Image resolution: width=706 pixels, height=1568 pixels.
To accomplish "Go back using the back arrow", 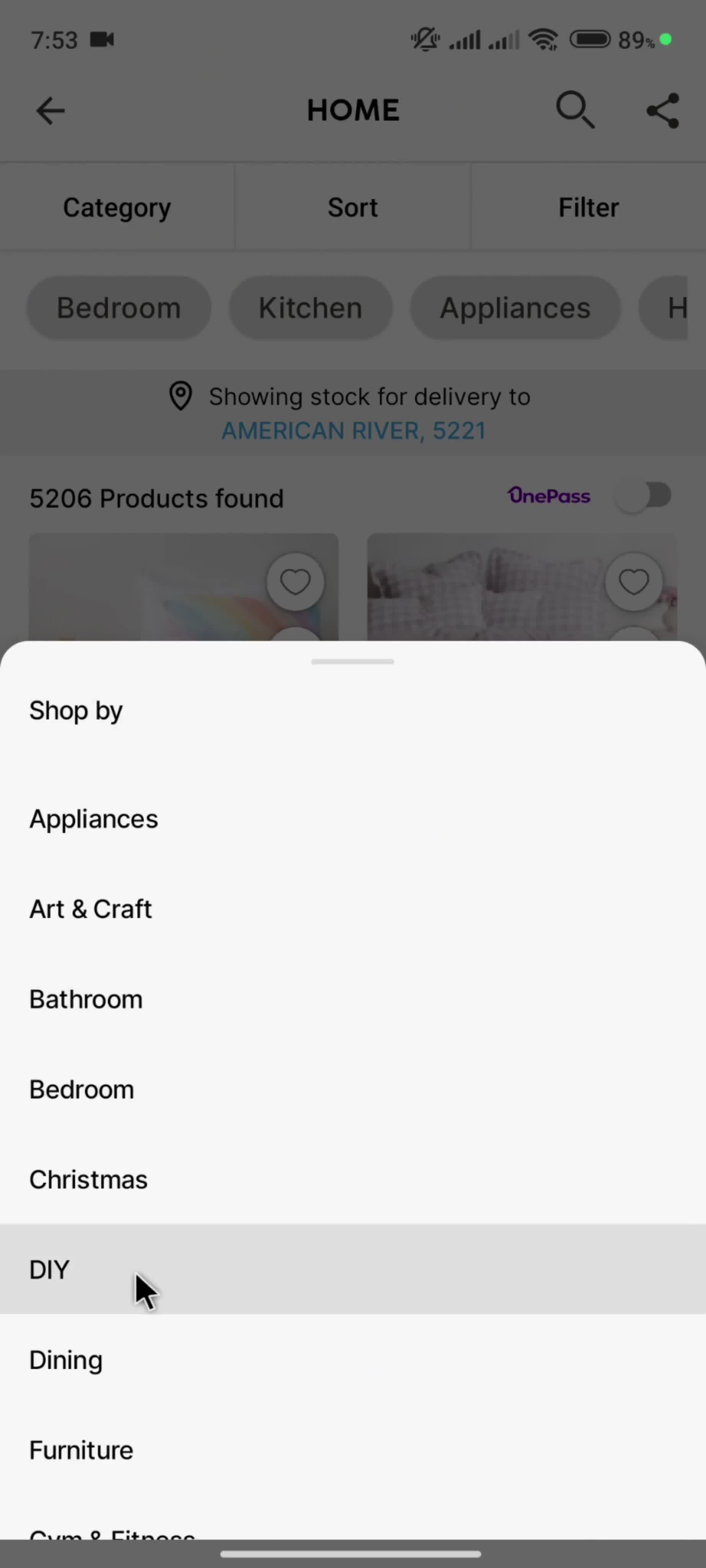I will [50, 111].
